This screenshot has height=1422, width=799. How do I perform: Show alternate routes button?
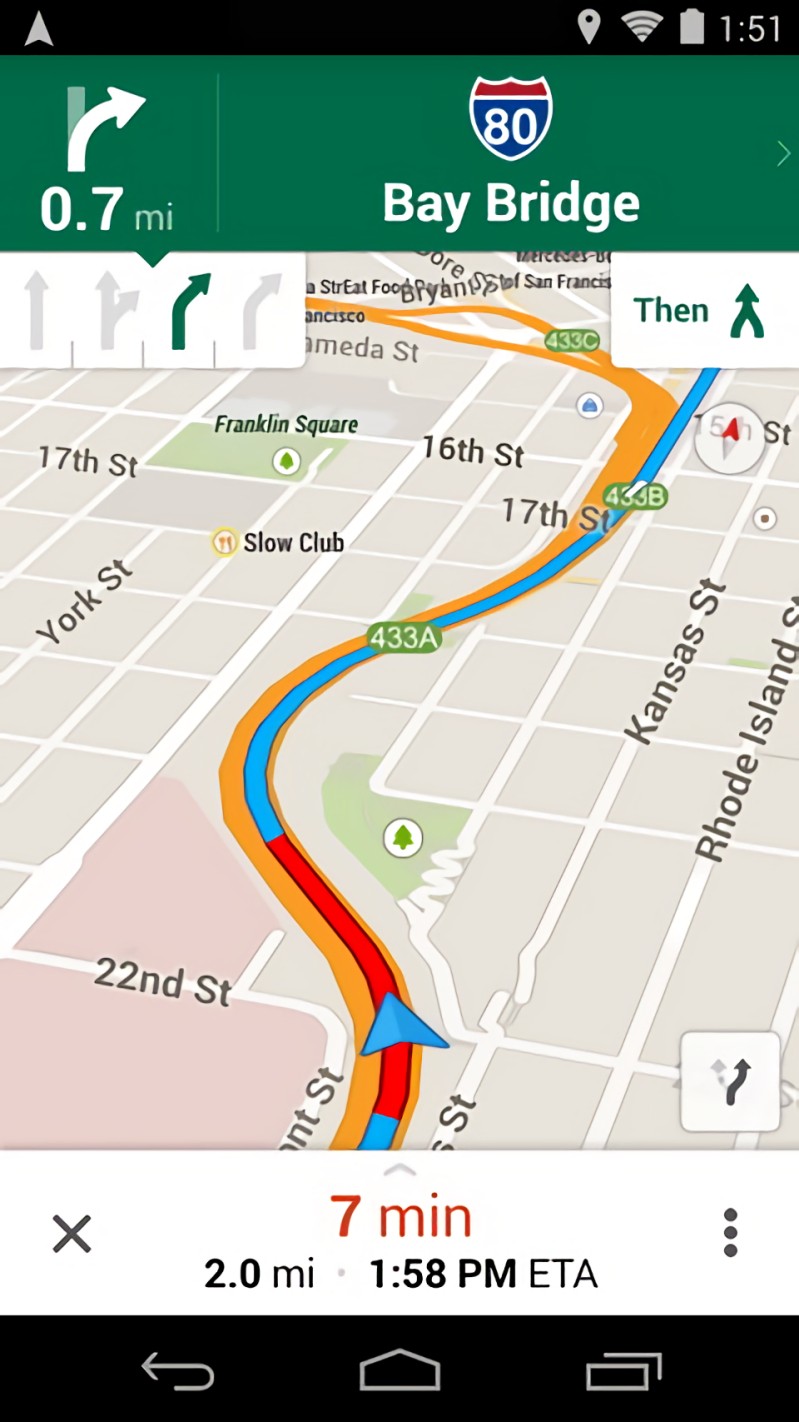(x=730, y=1082)
